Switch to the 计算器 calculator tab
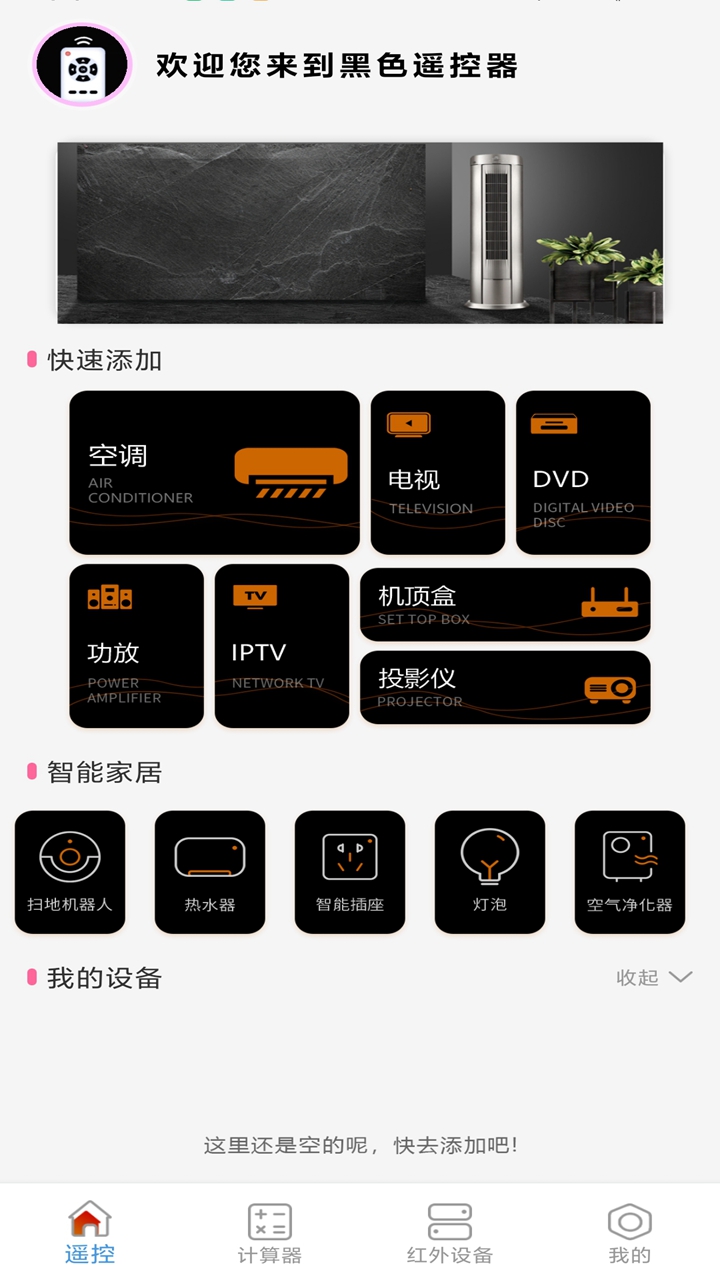Viewport: 720px width, 1280px height. 268,1232
